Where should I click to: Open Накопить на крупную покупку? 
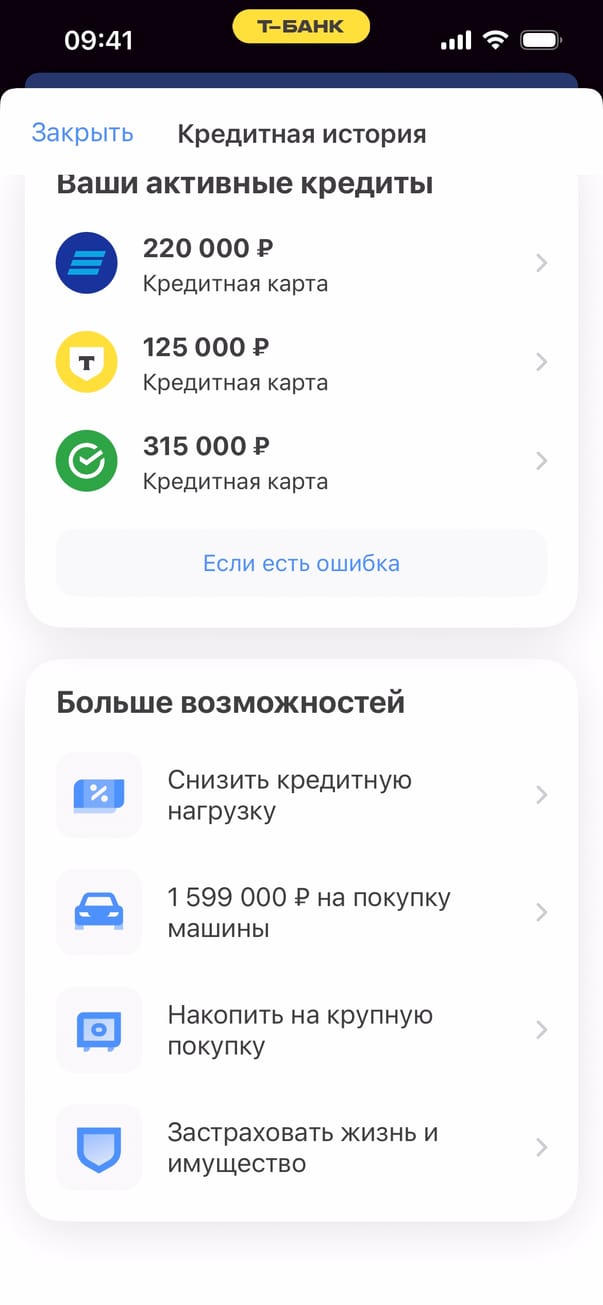301,1030
